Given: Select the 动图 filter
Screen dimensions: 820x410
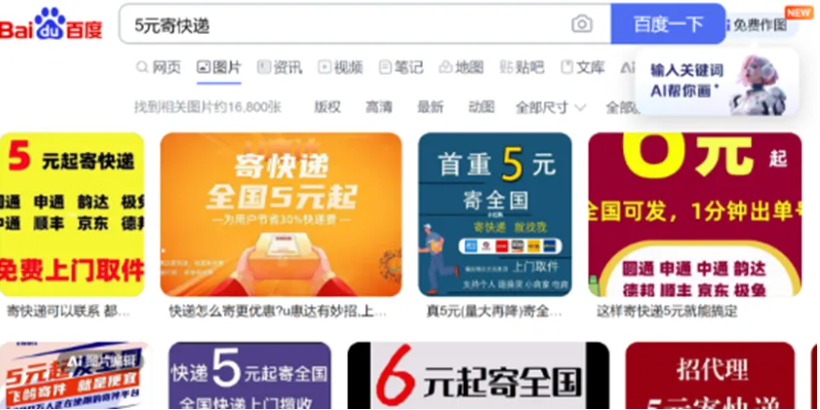Looking at the screenshot, I should [481, 107].
